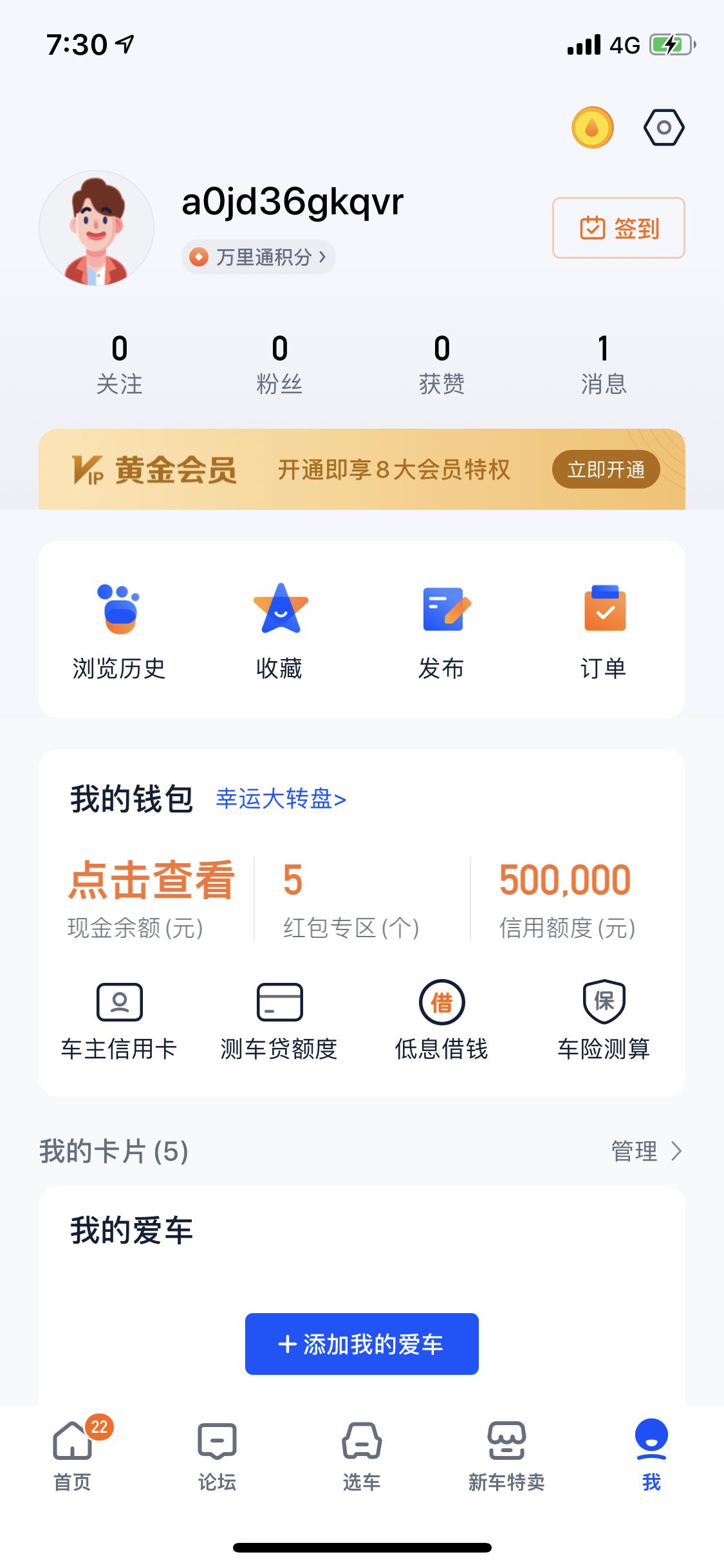Screen dimensions: 724x1568
Task: Tap 立即开通 for gold membership
Action: (x=606, y=470)
